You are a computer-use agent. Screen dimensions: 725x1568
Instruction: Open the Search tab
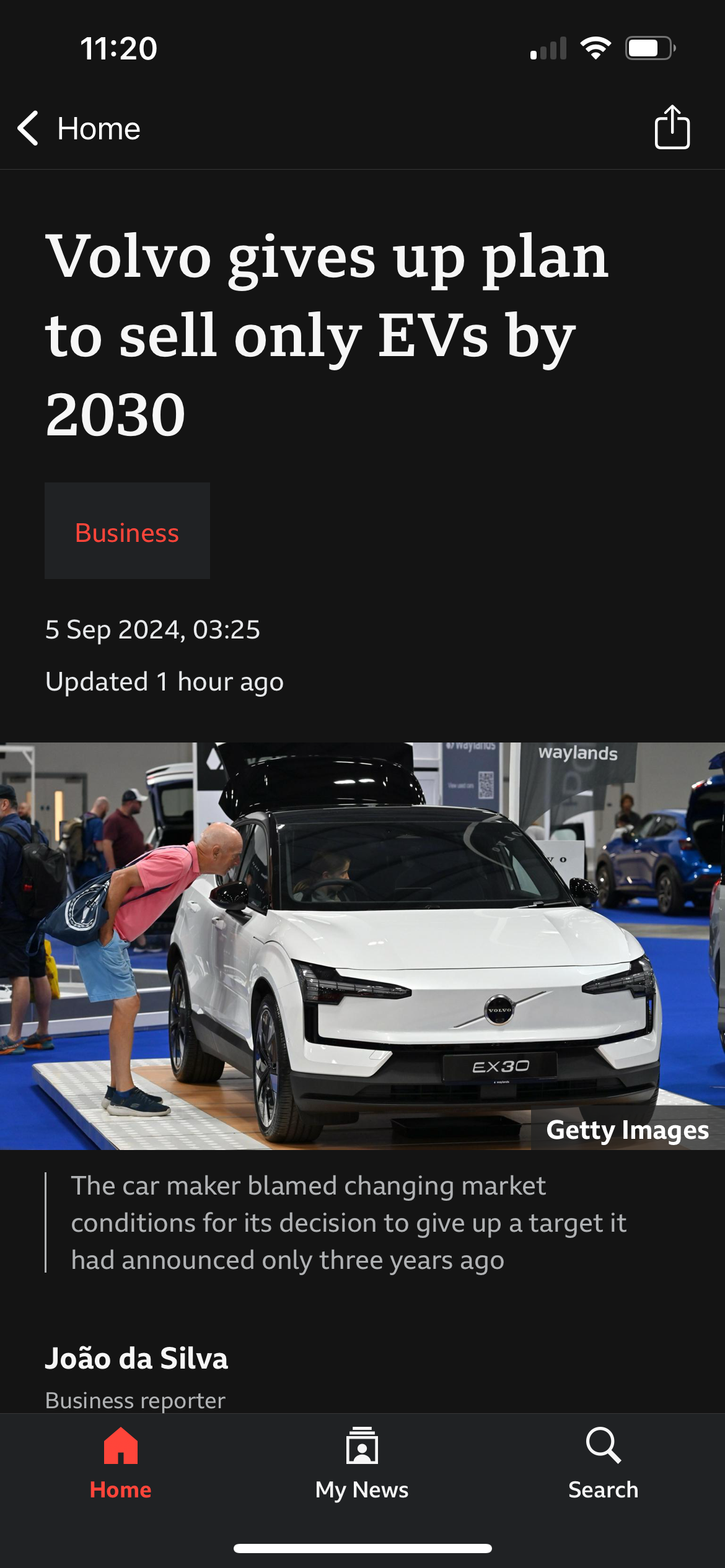coord(603,1464)
